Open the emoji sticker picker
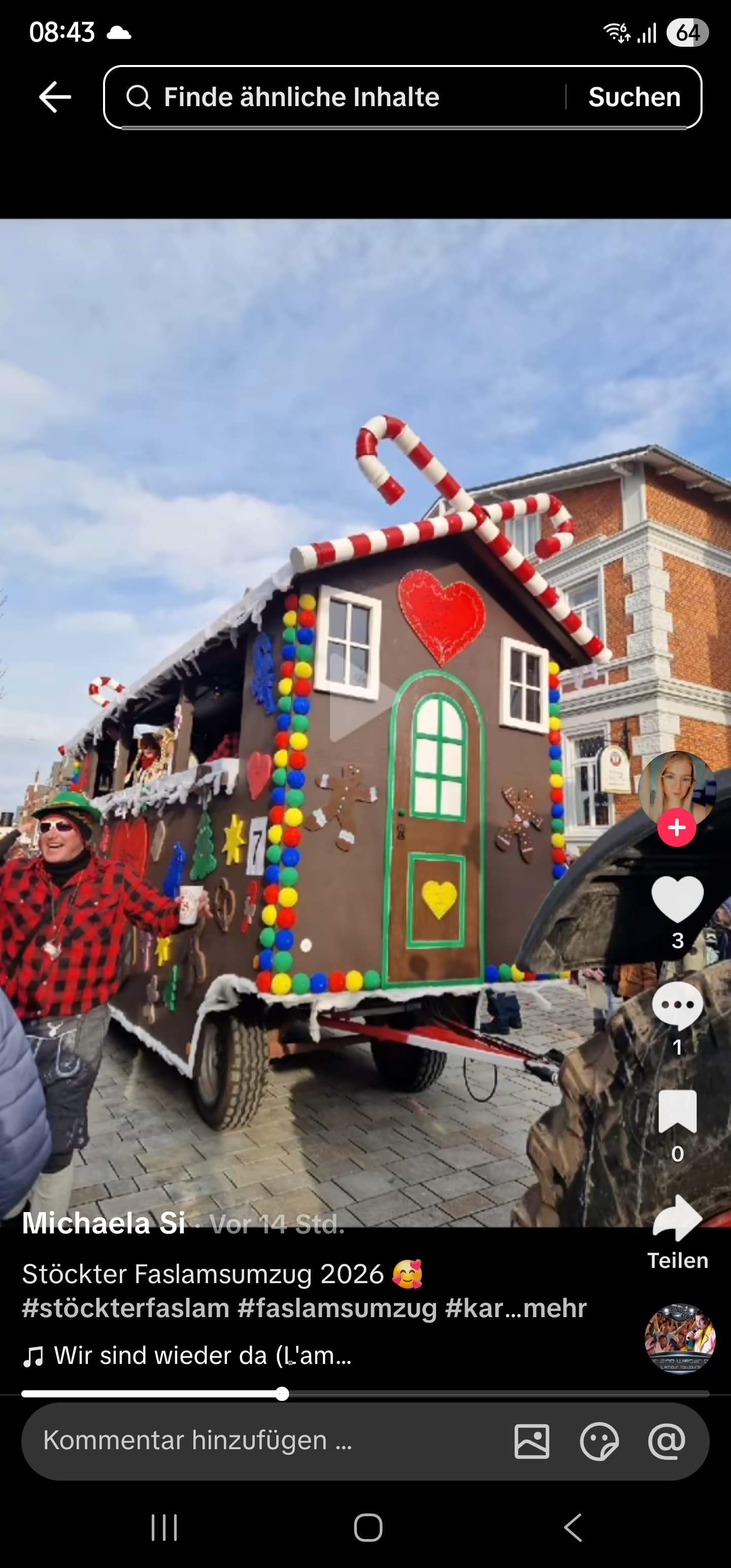 (x=599, y=1441)
